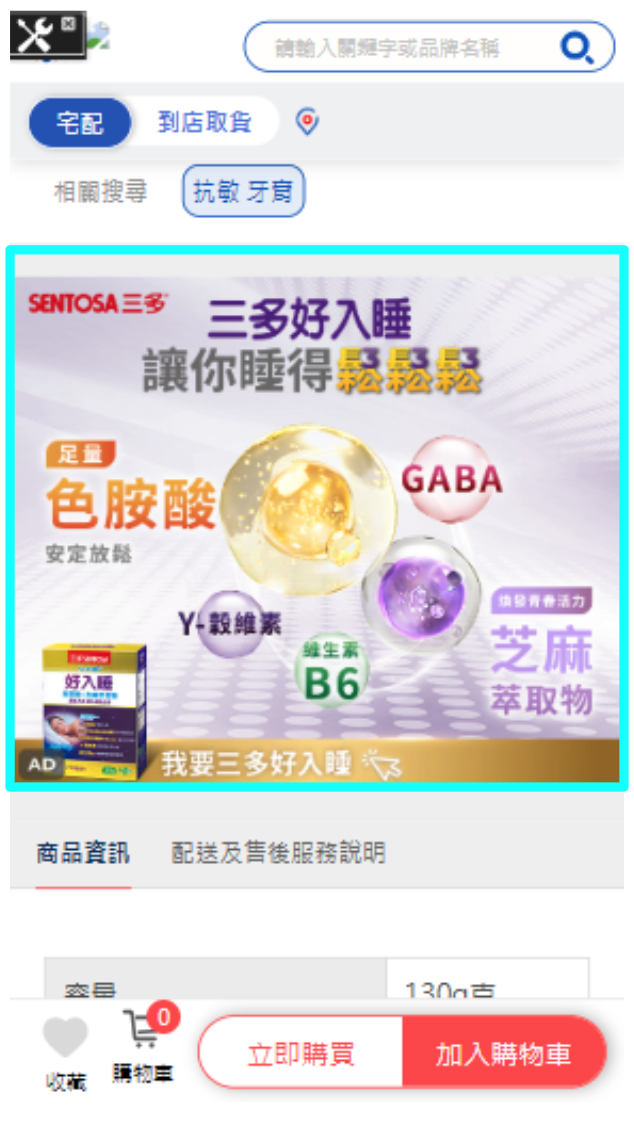634x1124 pixels.
Task: Tap the 抗敏 牙膏 related search chip
Action: click(243, 191)
